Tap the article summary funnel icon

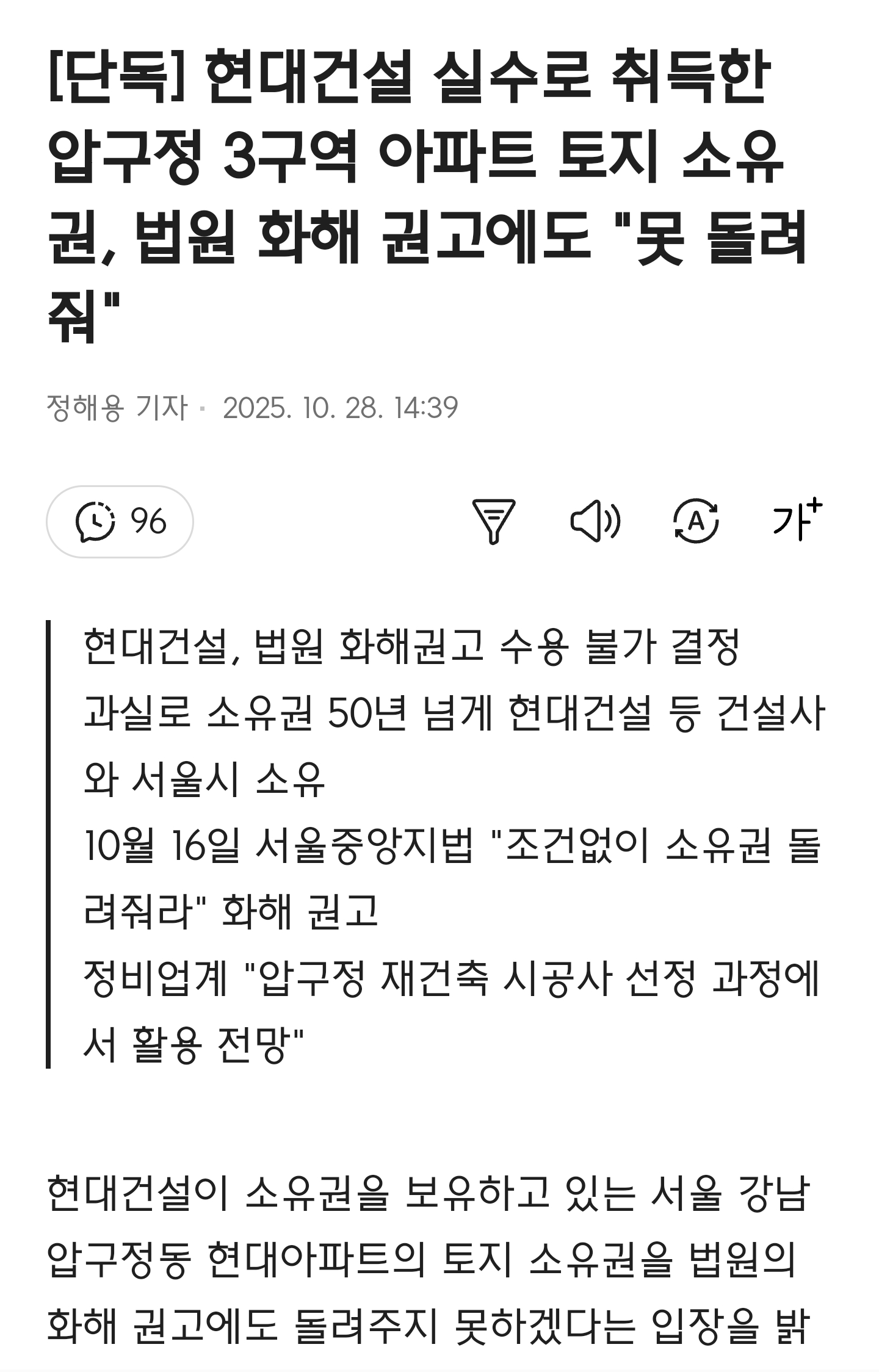[494, 522]
